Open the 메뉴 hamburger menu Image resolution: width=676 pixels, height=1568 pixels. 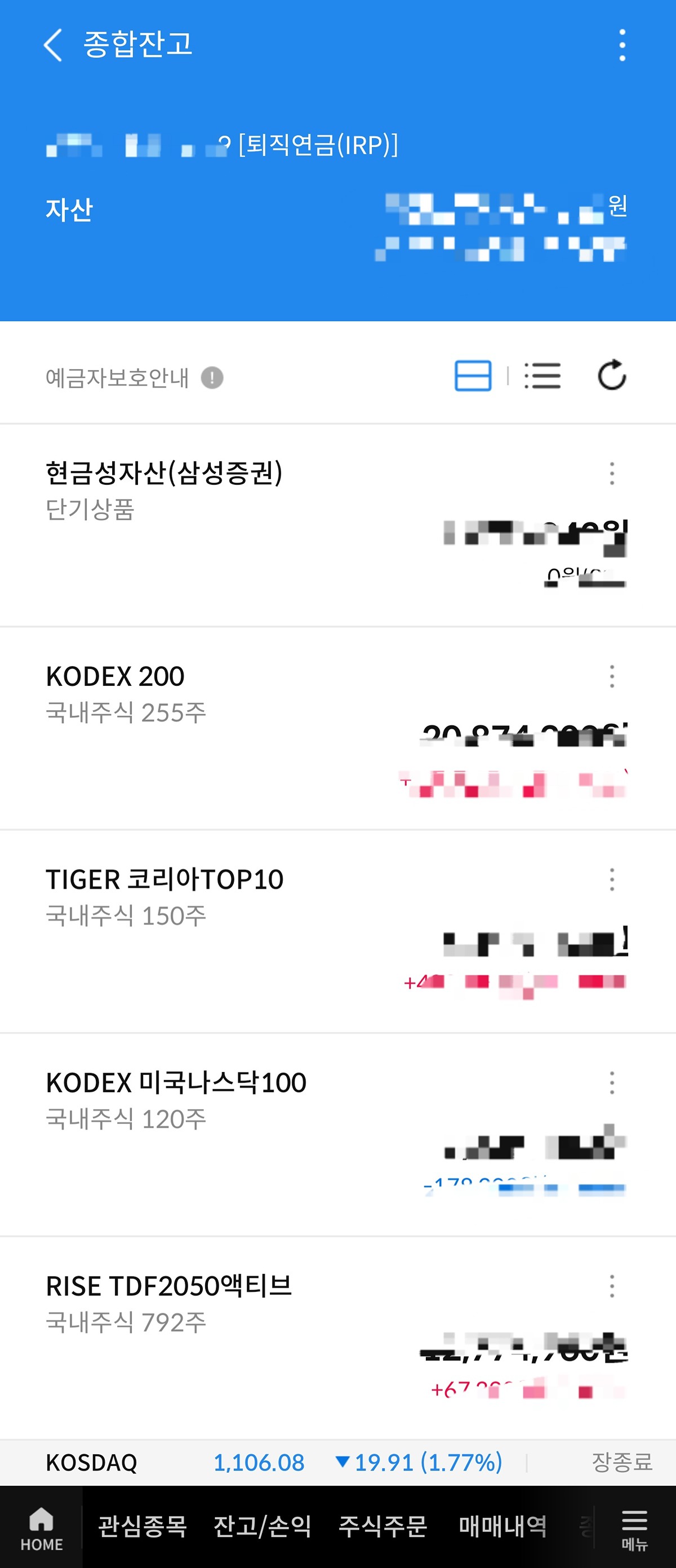tap(634, 1527)
